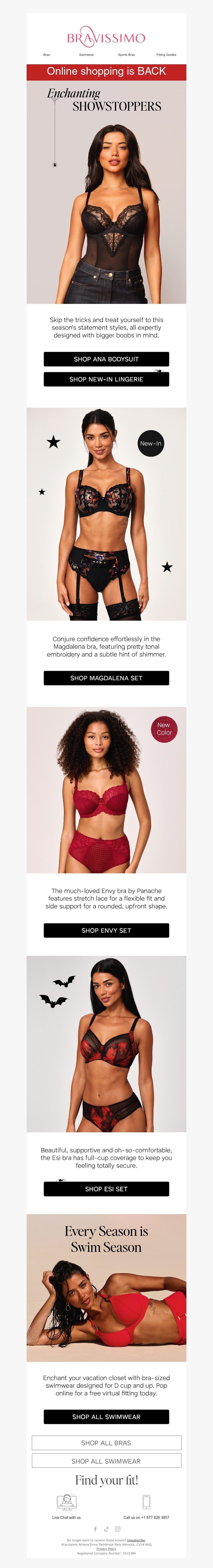This screenshot has width=213, height=1568.
Task: Shop the Envy set
Action: (x=106, y=930)
